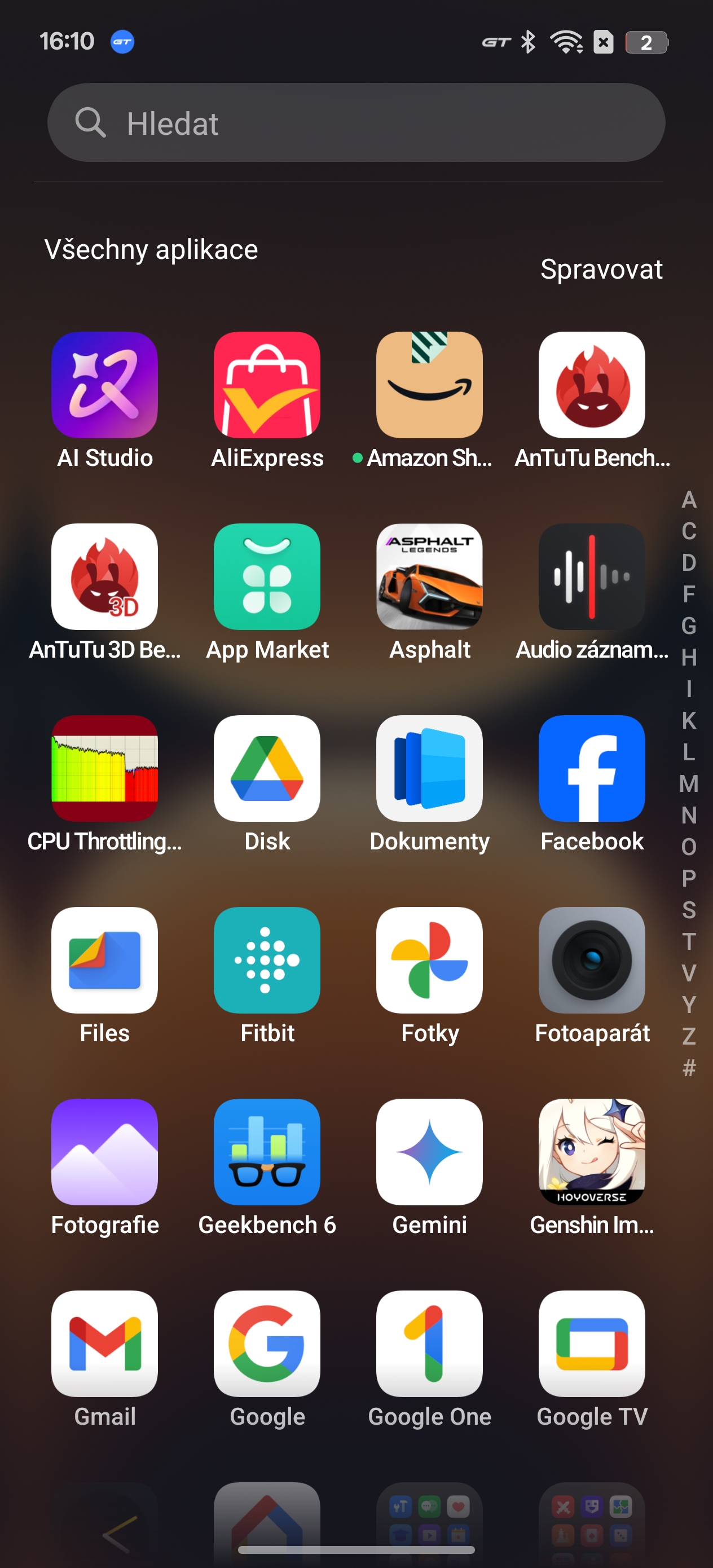Jump to letter M in the index
Viewport: 713px width, 1568px height.
(689, 784)
